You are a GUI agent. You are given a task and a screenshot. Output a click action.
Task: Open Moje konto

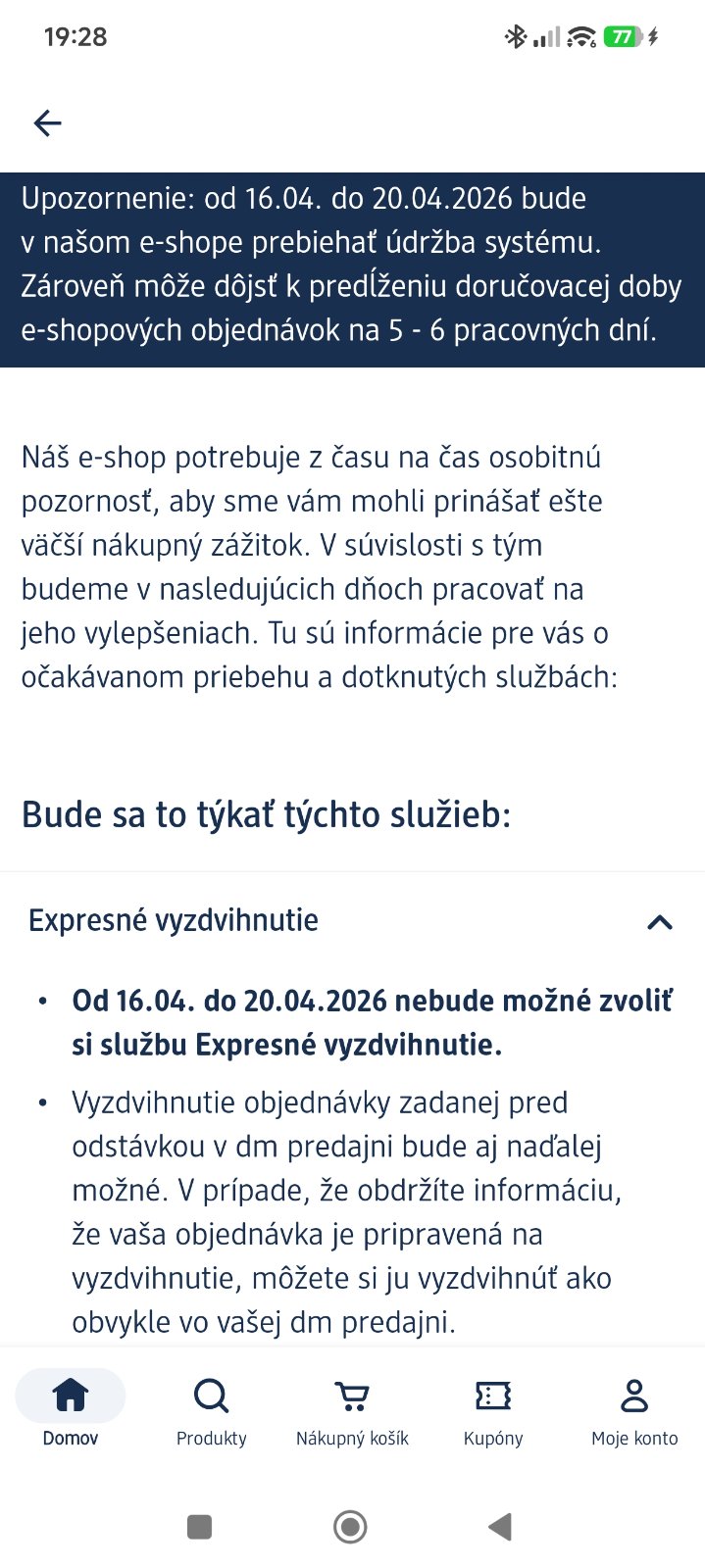click(634, 1409)
